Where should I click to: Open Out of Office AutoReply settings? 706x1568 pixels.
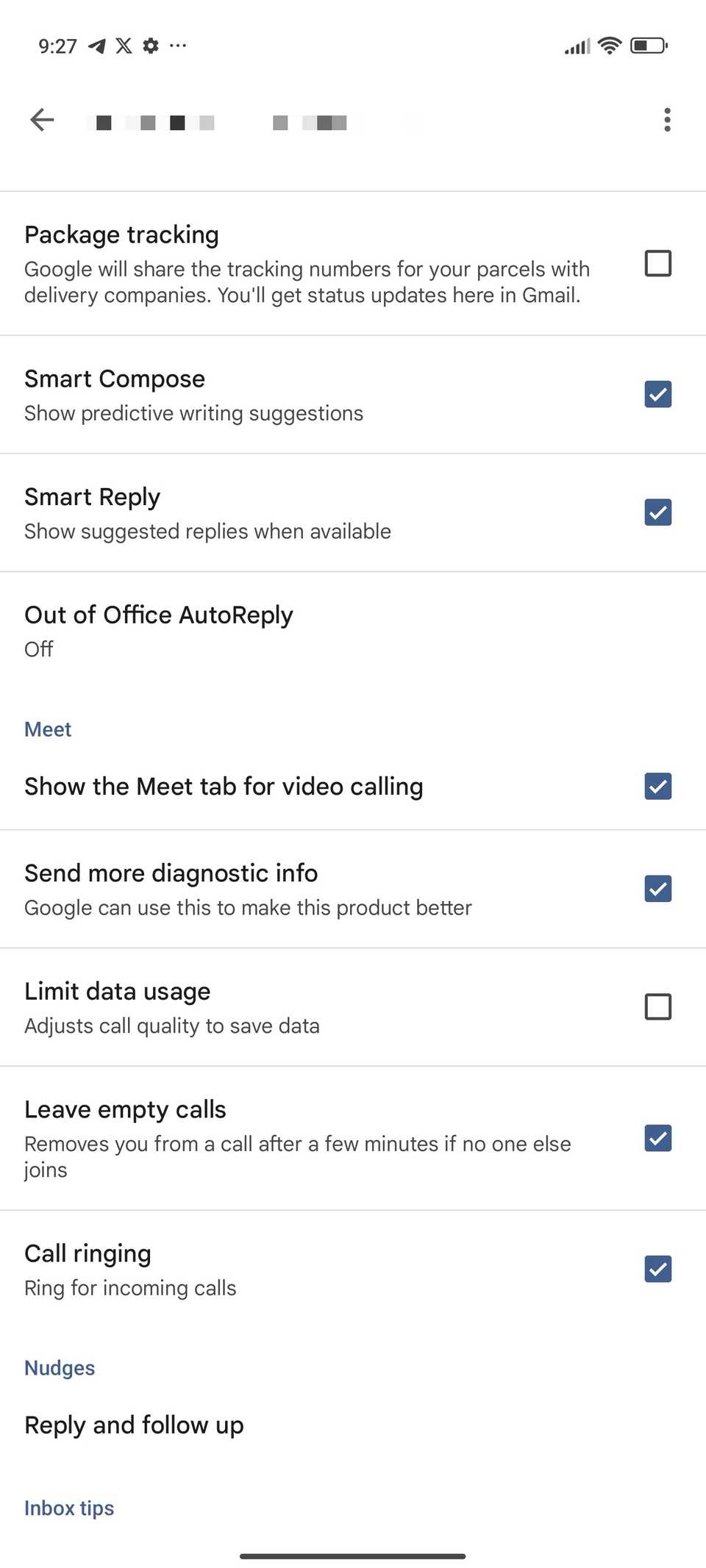(x=158, y=629)
